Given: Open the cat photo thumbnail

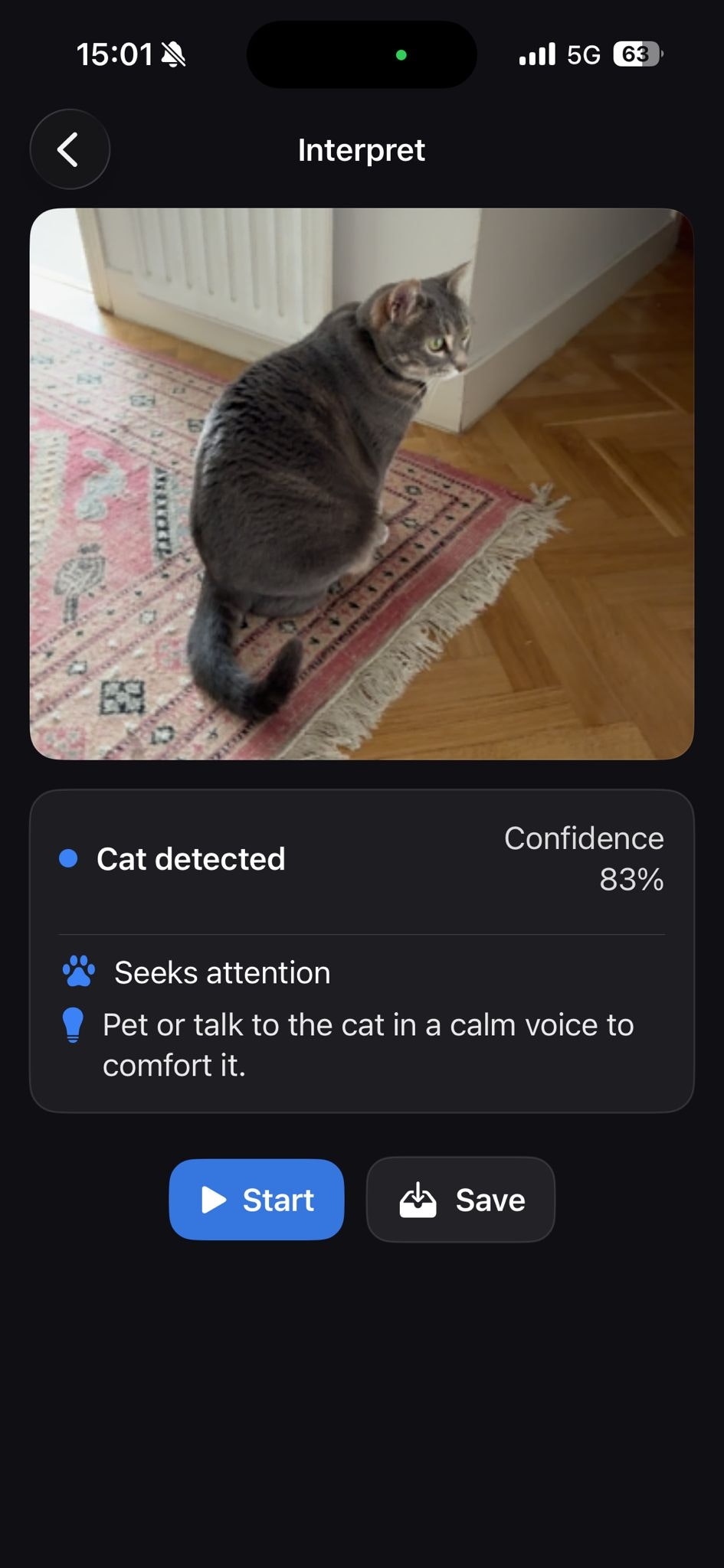Looking at the screenshot, I should point(362,482).
